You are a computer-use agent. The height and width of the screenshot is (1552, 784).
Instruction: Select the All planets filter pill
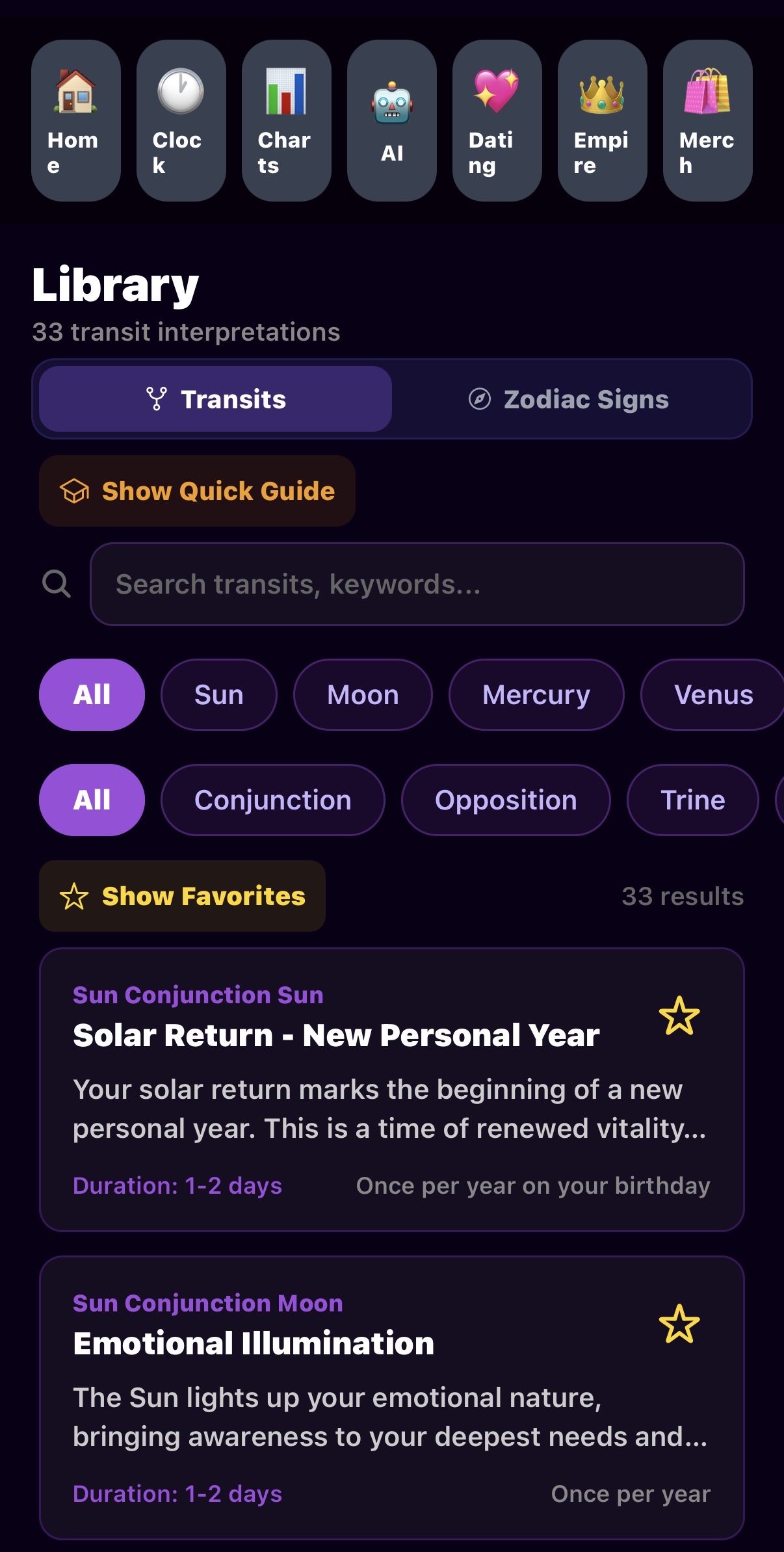pos(91,694)
